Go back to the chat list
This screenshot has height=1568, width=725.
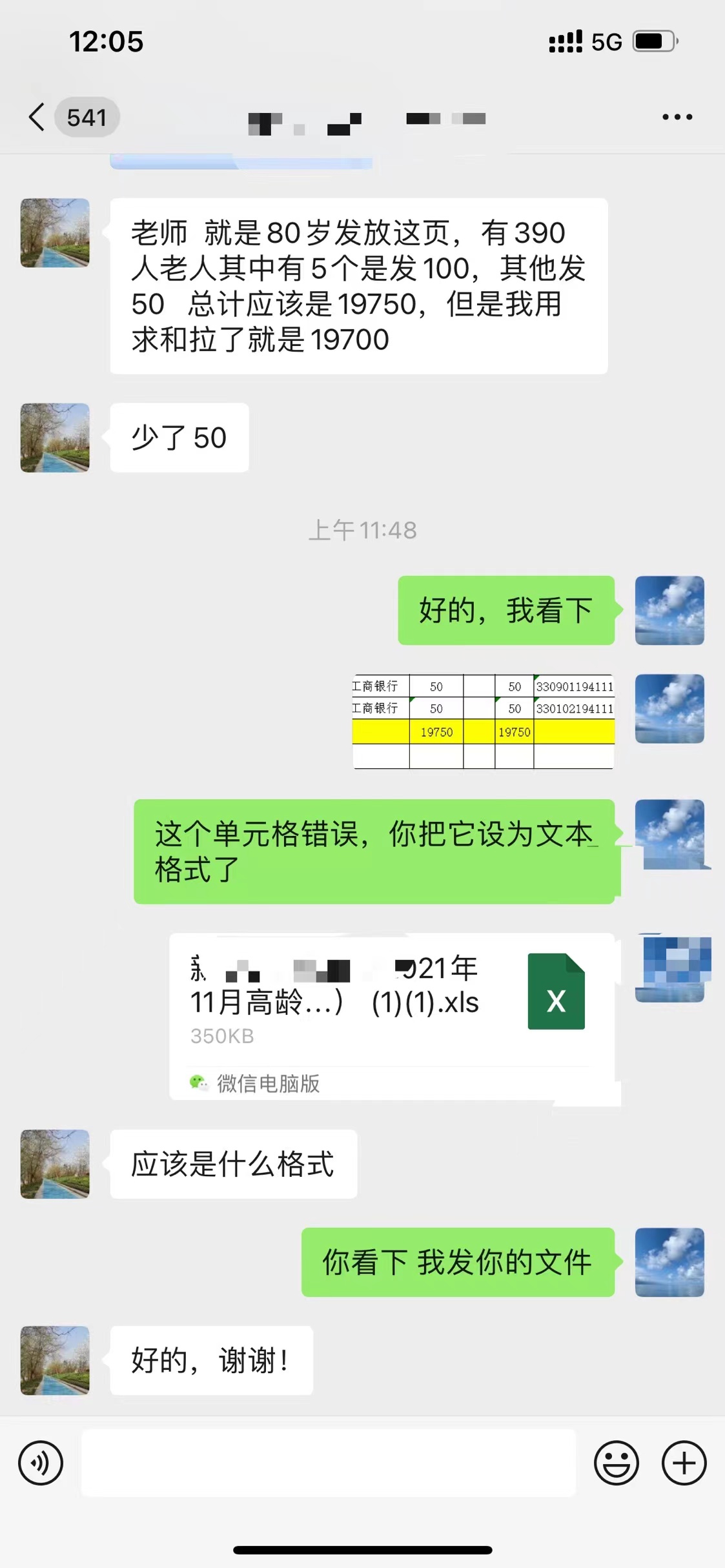tap(37, 117)
